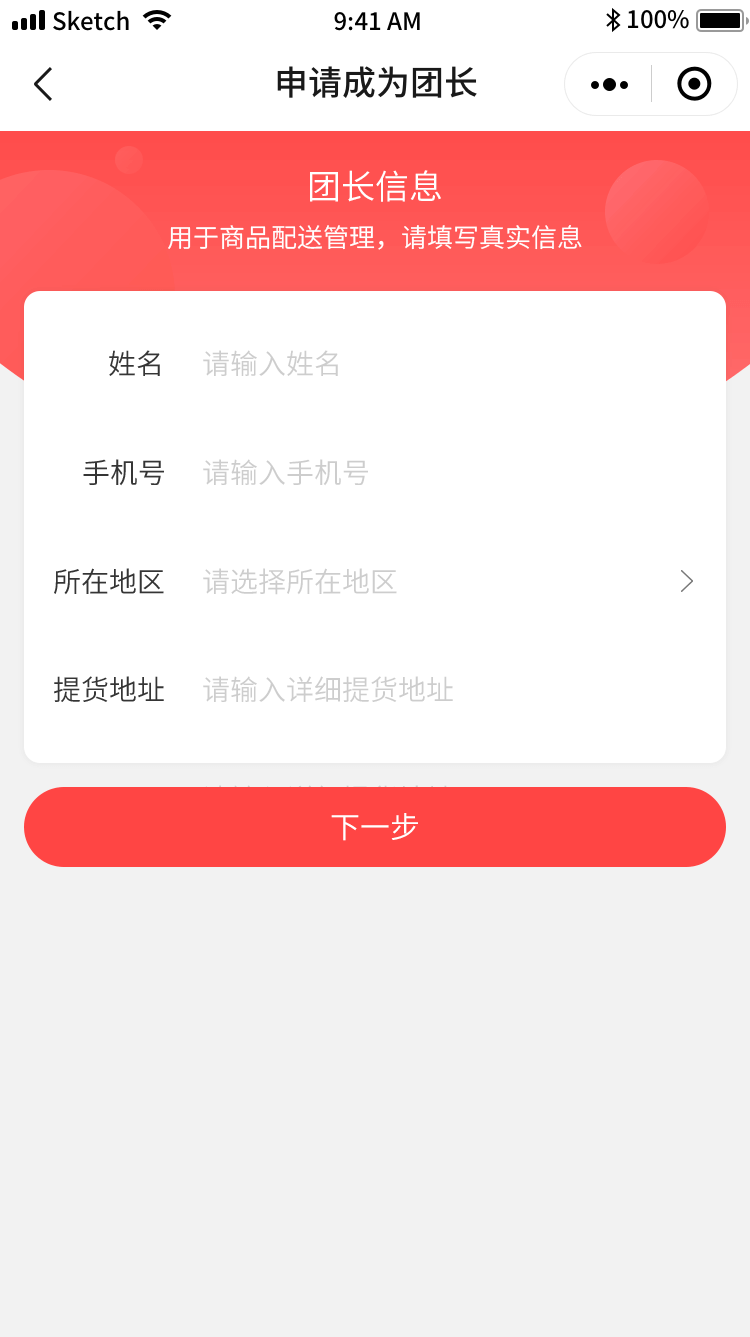
Task: Close the mini program with the circle icon
Action: pyautogui.click(x=694, y=84)
